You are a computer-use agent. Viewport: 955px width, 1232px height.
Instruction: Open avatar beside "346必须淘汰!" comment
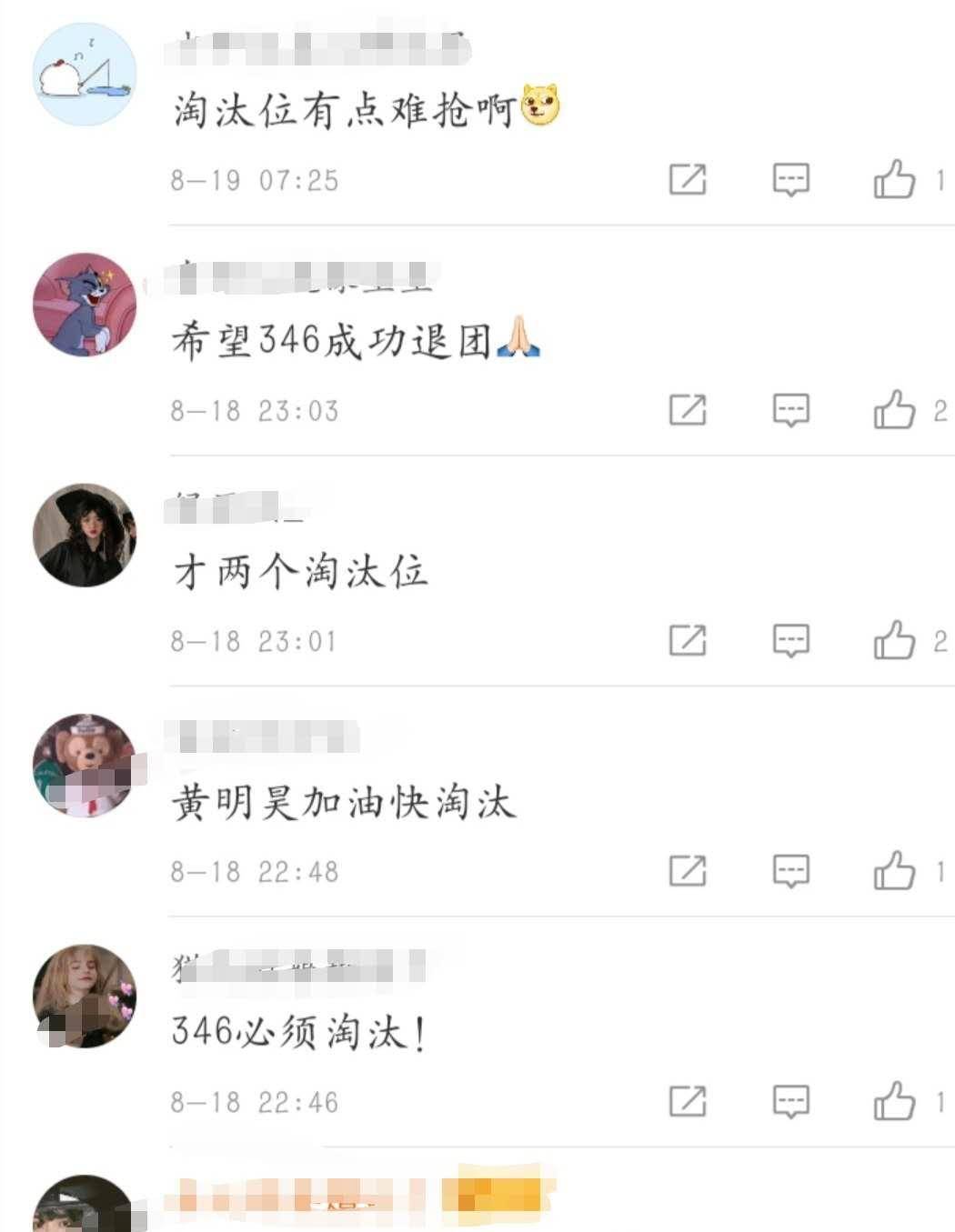(85, 997)
